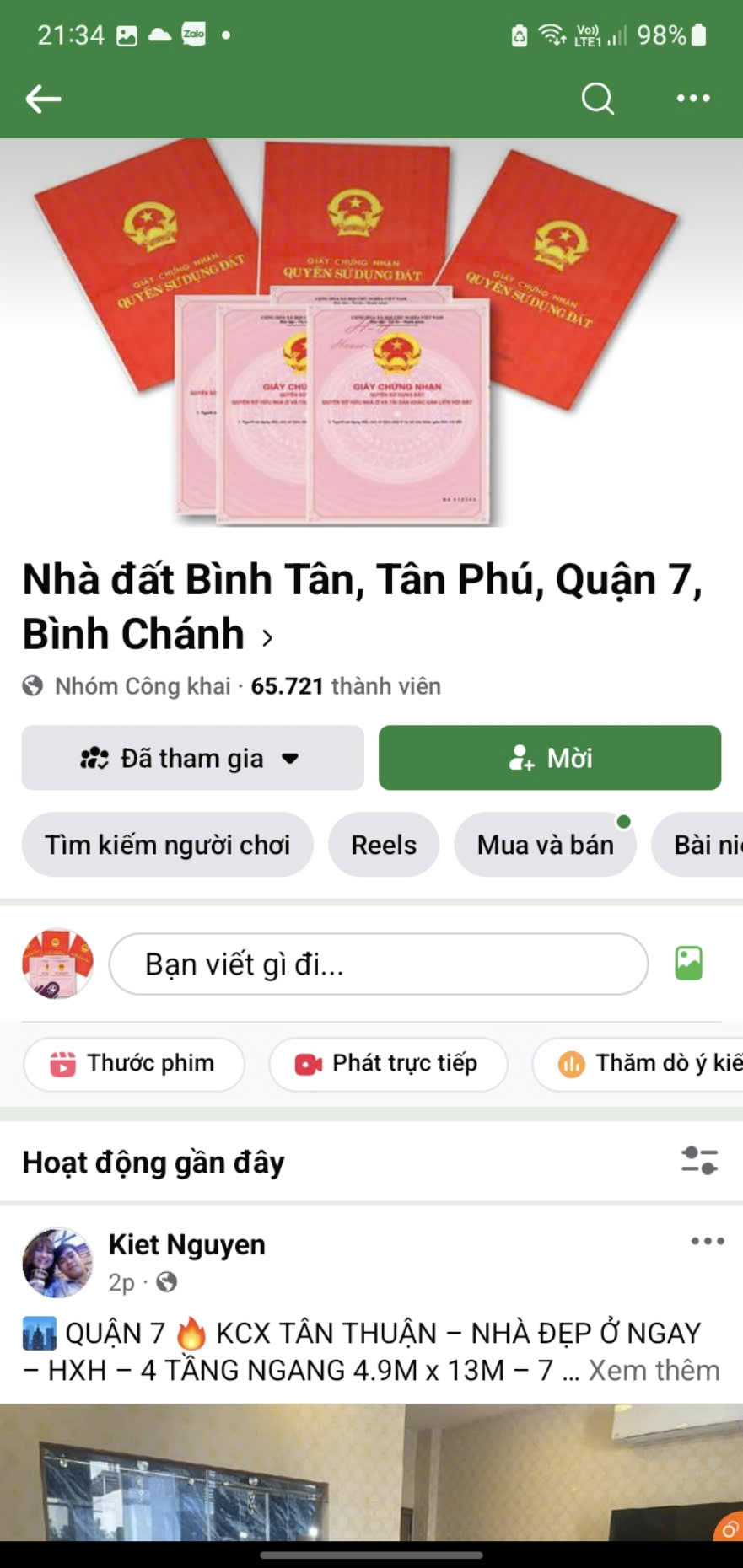The image size is (743, 1568).
Task: Select the Tìm kiếm người chơi chip
Action: point(167,845)
